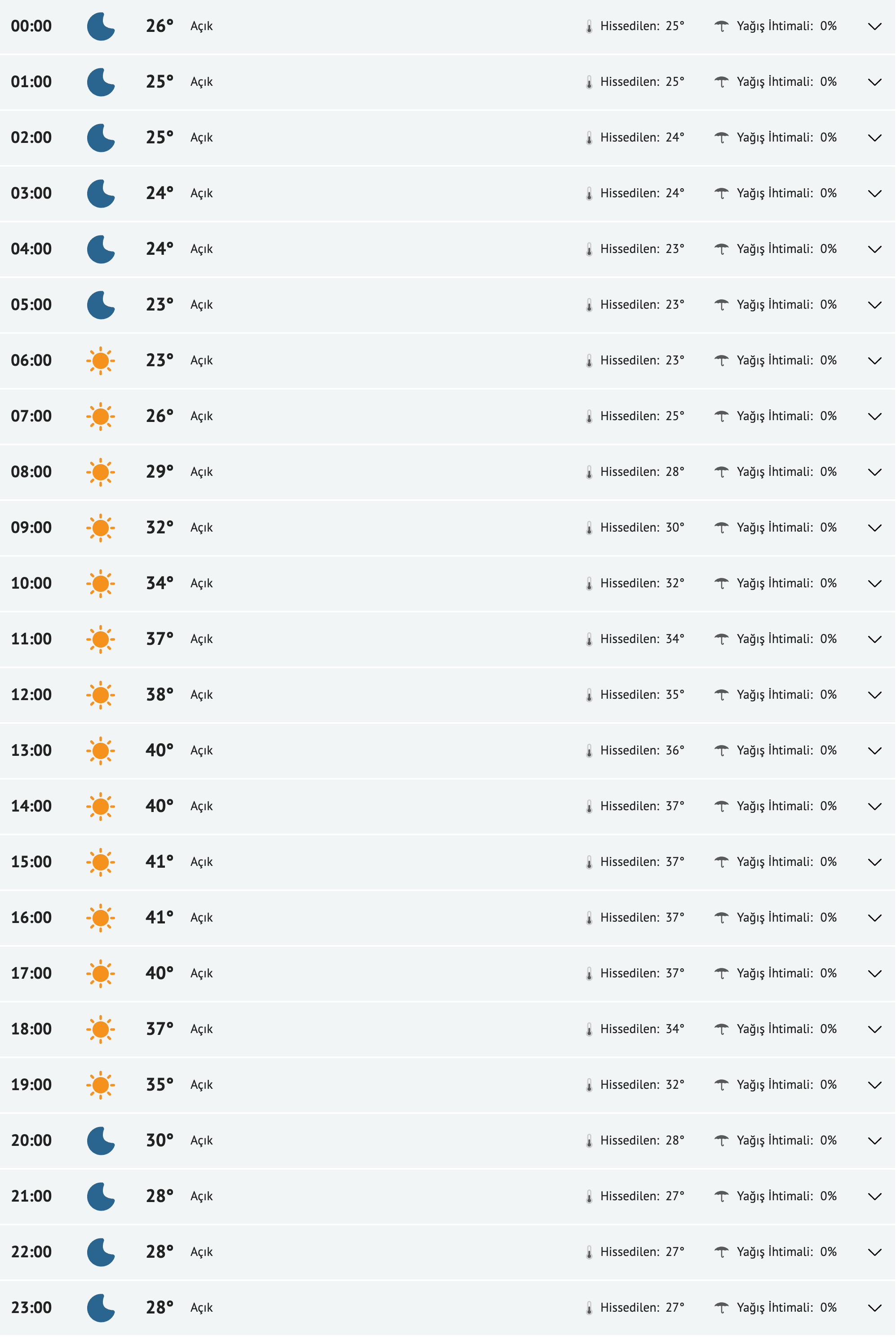Image resolution: width=896 pixels, height=1340 pixels.
Task: Open details for 09:00
Action: 874,528
